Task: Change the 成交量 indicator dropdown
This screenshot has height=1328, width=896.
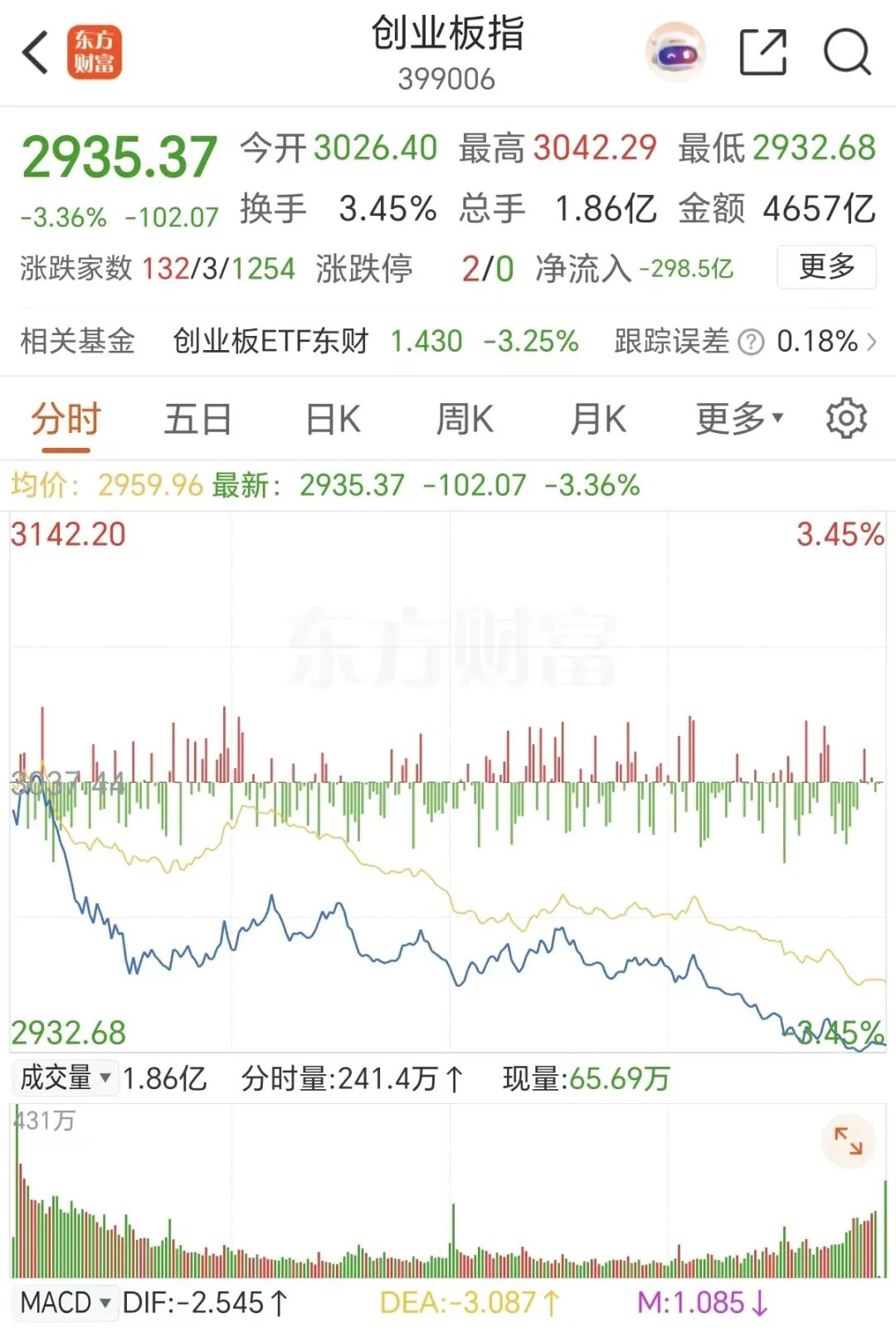Action: coord(66,1077)
